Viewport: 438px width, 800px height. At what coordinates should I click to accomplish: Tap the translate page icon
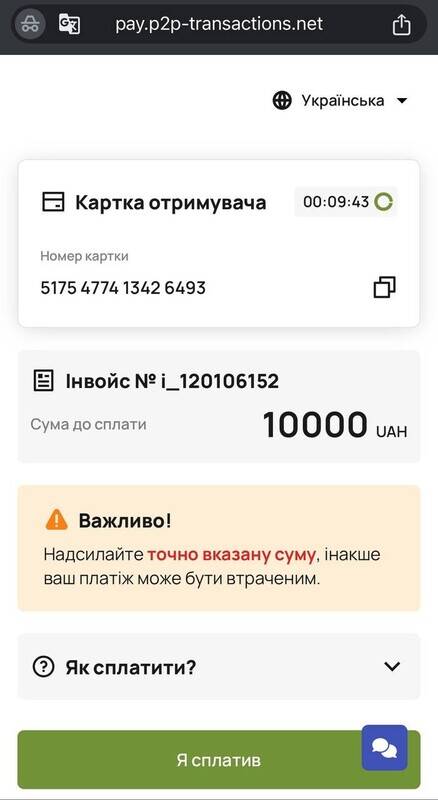click(x=69, y=24)
